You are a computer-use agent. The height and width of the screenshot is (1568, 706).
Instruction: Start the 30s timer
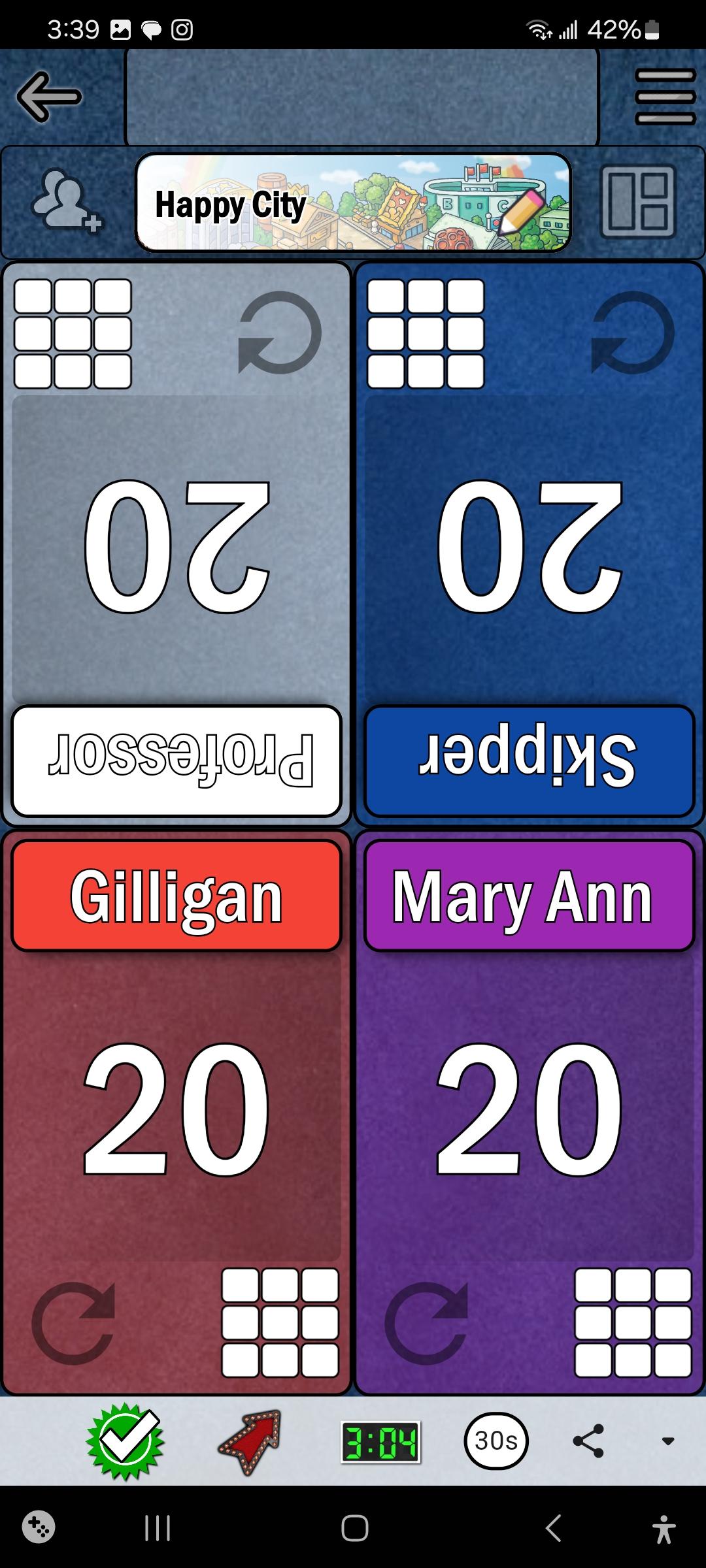coord(496,1441)
